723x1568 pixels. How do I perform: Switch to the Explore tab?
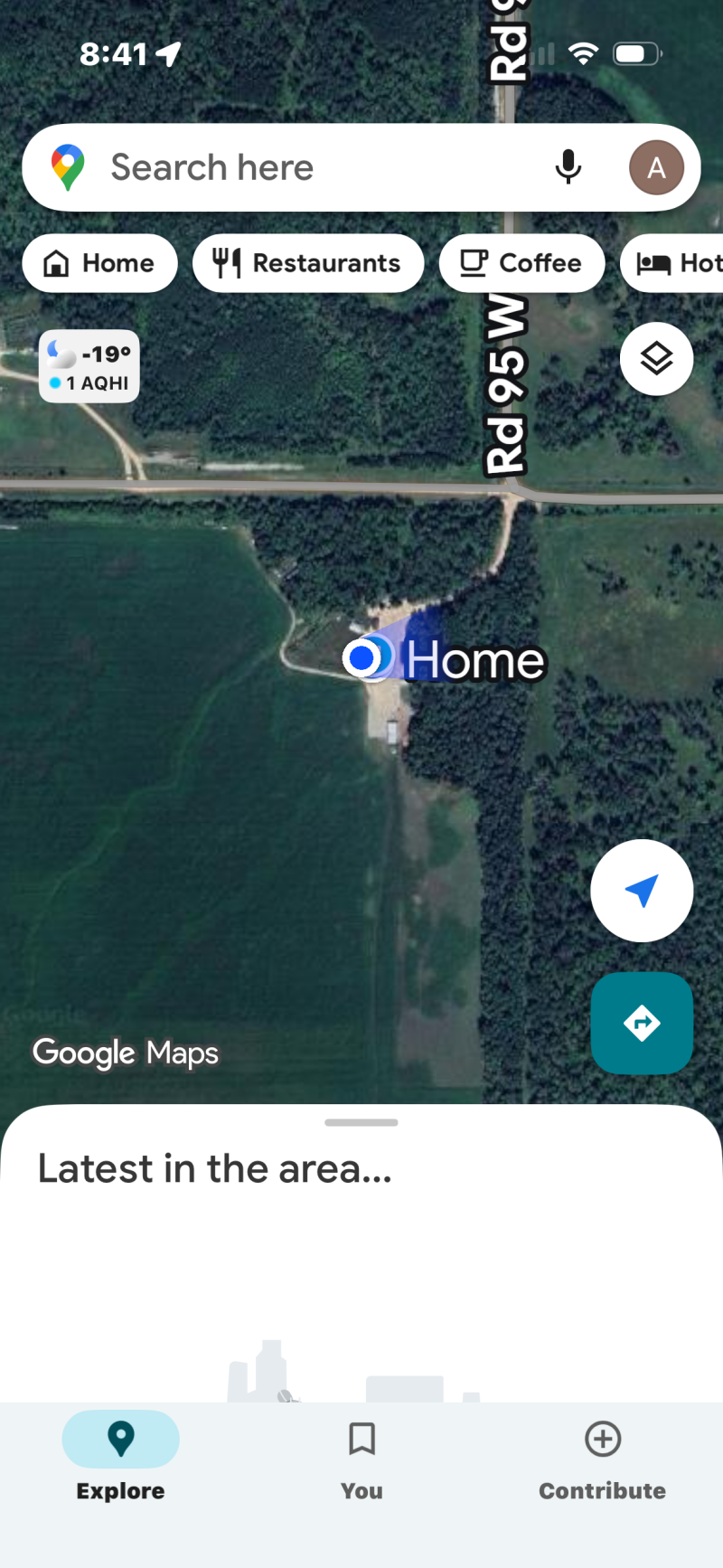120,1456
